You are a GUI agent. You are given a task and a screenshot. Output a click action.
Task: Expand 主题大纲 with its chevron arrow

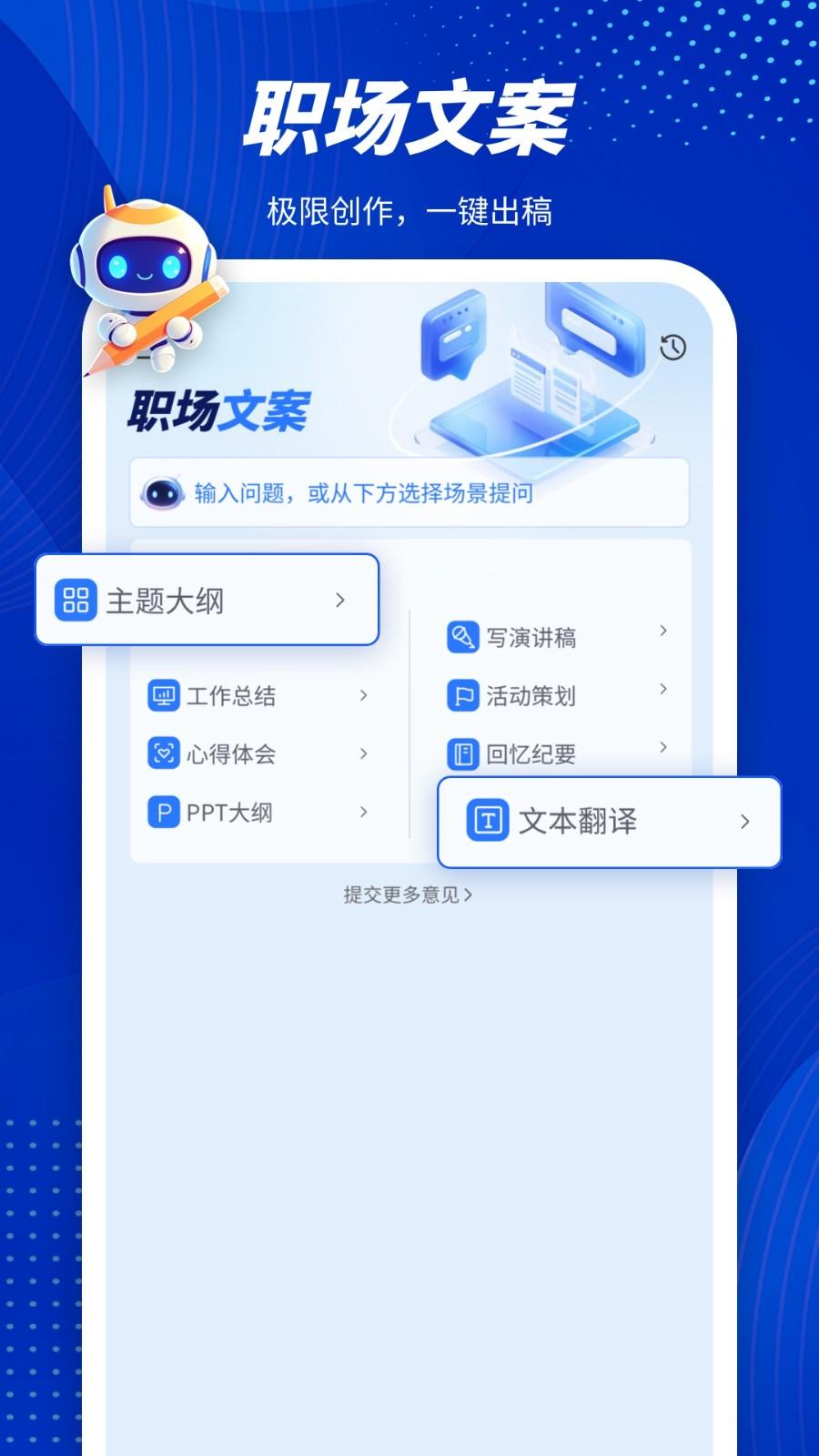[x=341, y=601]
